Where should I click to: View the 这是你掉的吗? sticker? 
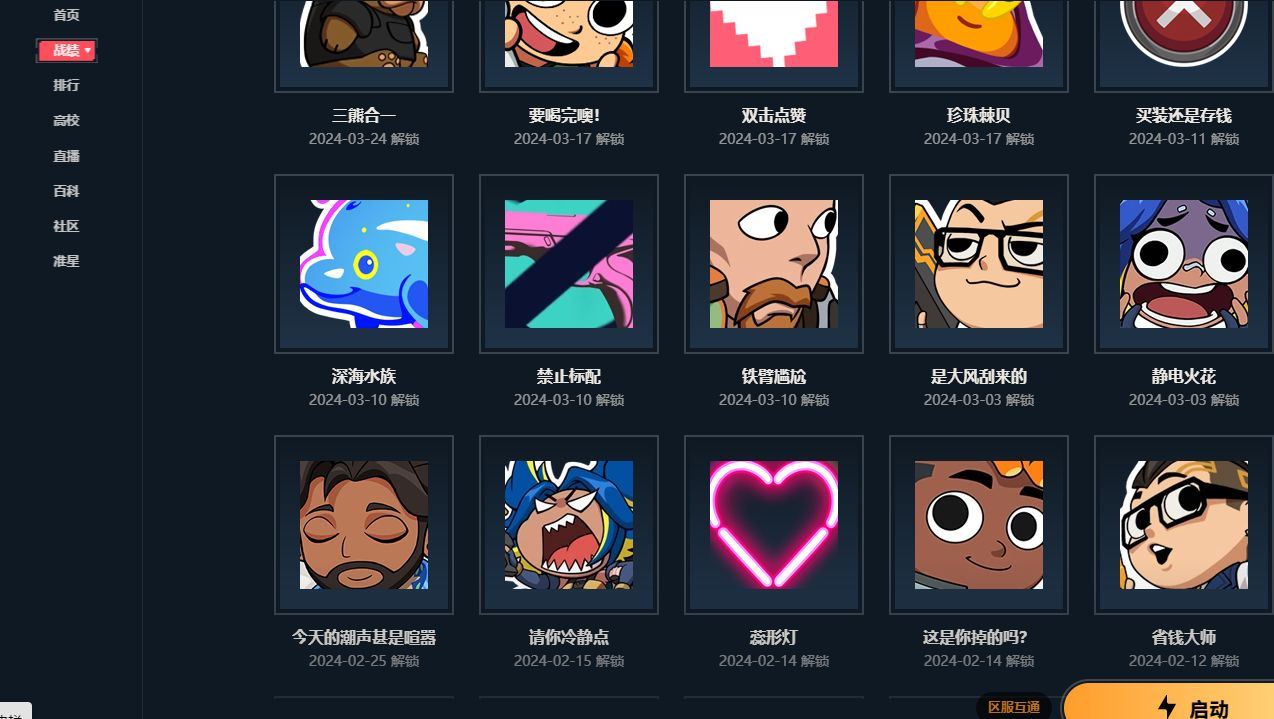(979, 525)
